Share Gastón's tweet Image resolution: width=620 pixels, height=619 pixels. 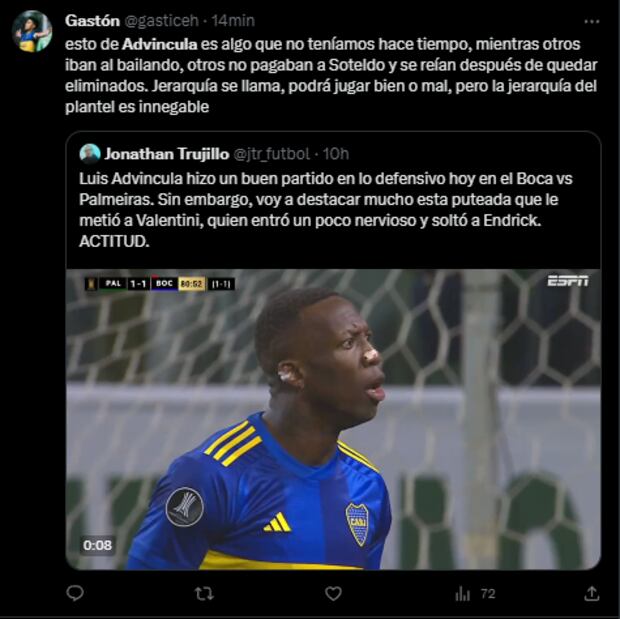pos(591,593)
